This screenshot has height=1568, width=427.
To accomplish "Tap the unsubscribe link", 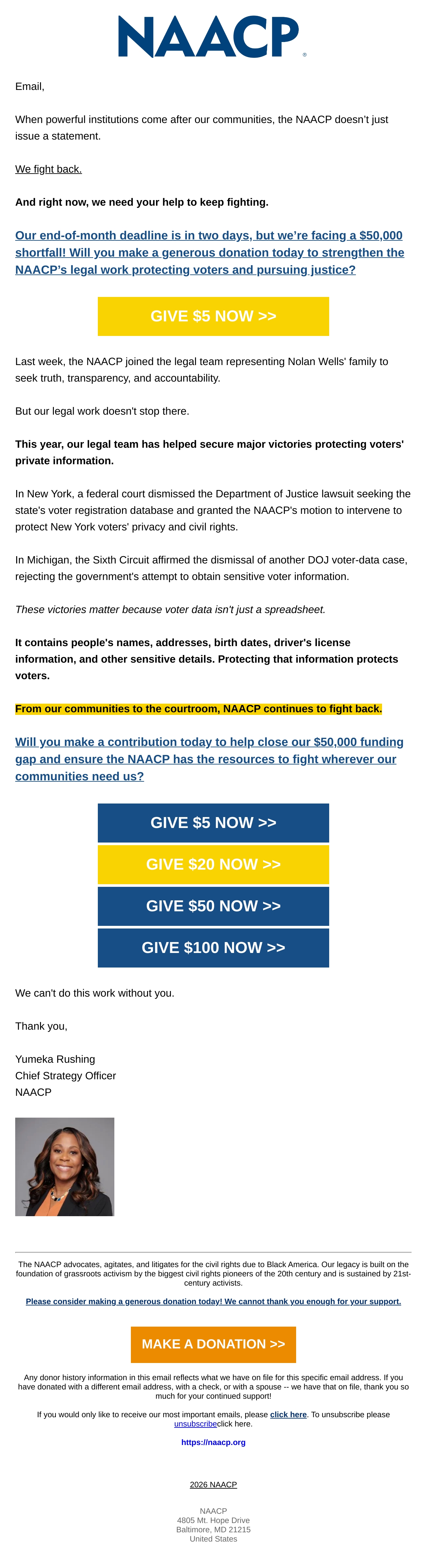I will pyautogui.click(x=195, y=1424).
